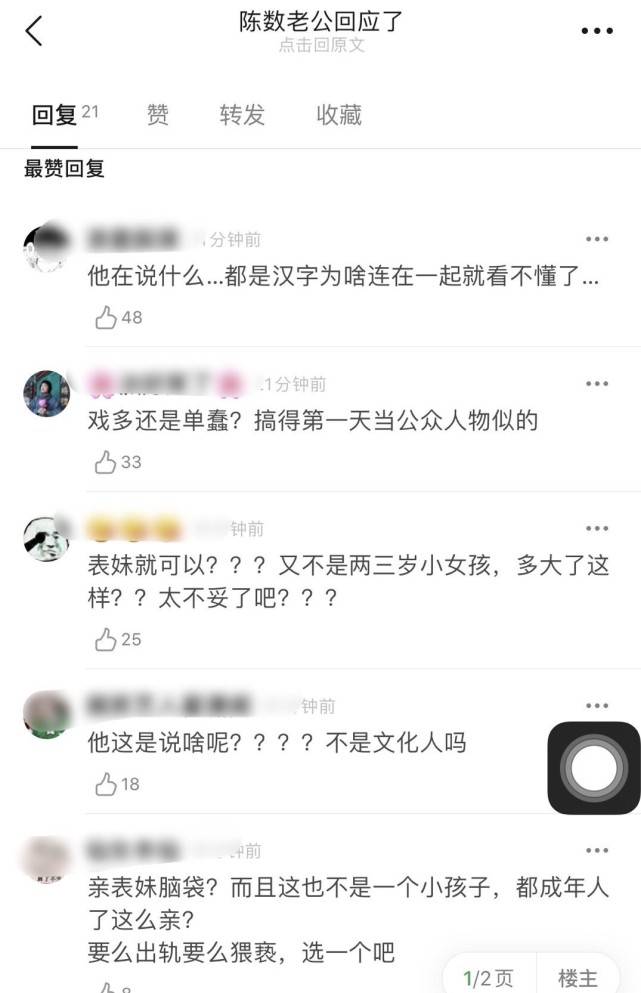Switch to the 收藏 tab

pos(339,115)
